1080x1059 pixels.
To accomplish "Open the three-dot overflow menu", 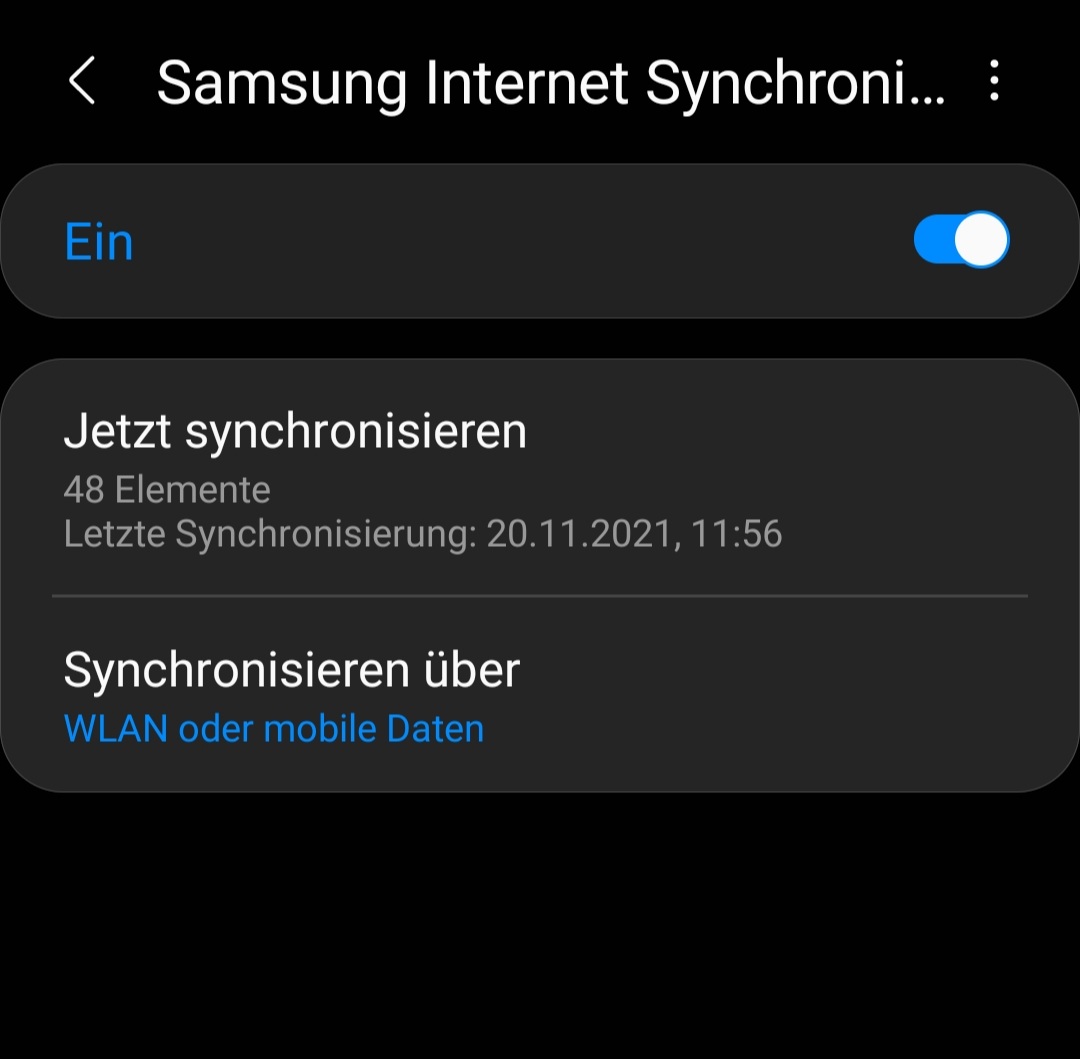I will pyautogui.click(x=993, y=81).
